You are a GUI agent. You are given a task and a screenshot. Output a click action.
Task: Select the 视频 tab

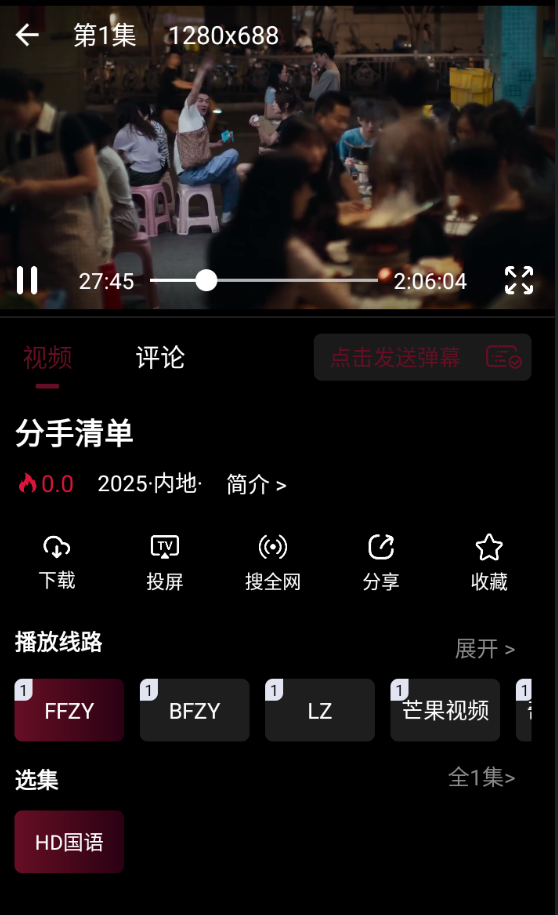coord(47,358)
